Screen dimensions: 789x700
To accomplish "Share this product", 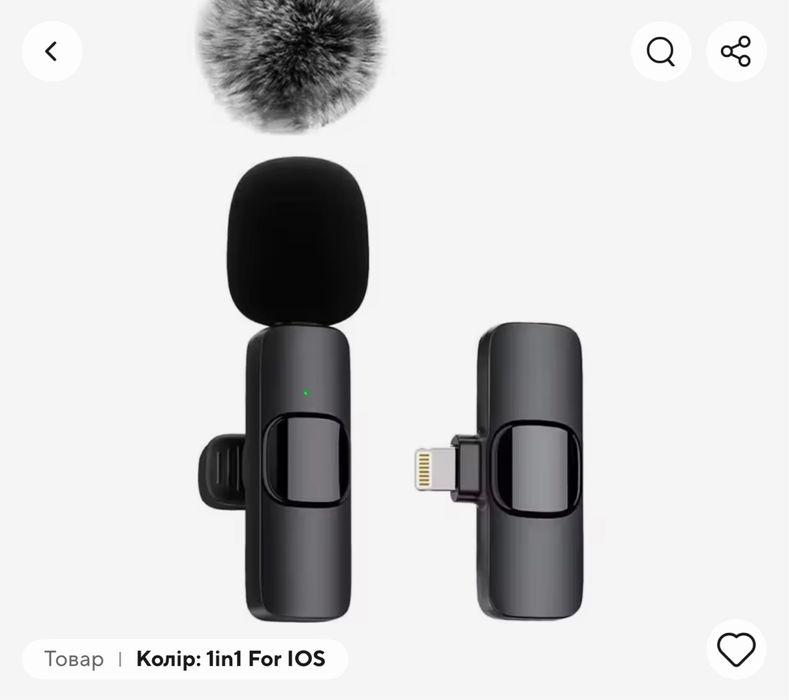I will pos(736,51).
